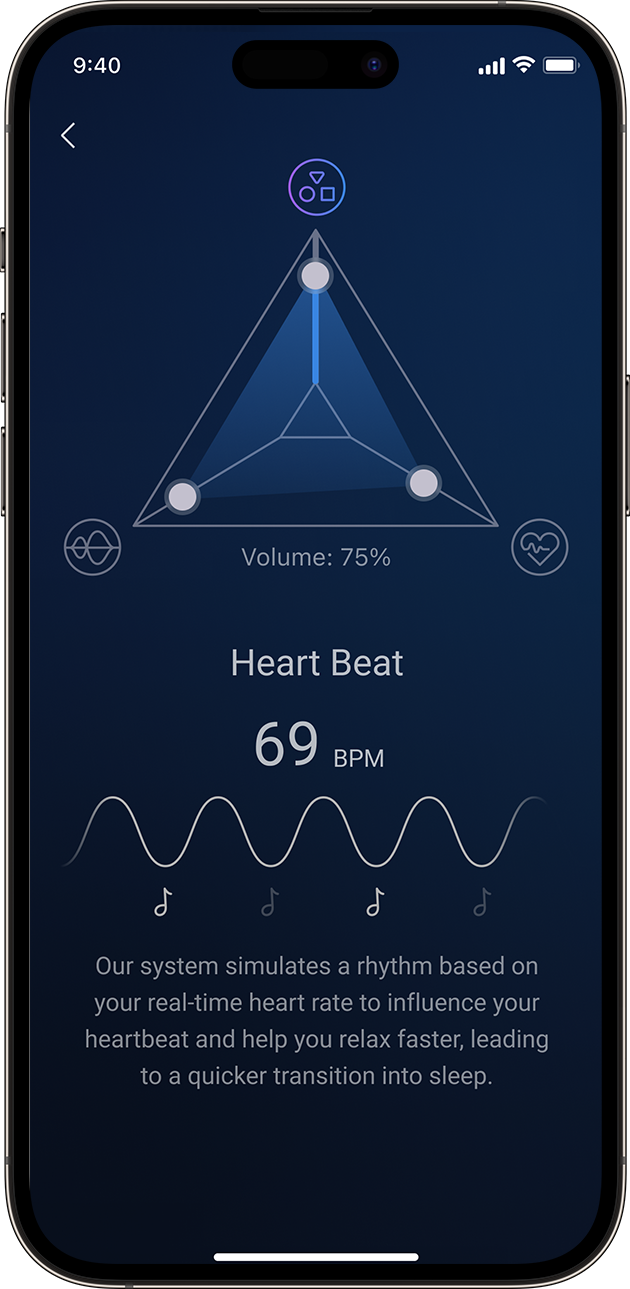
Task: Select the sound wave icon
Action: click(x=92, y=547)
